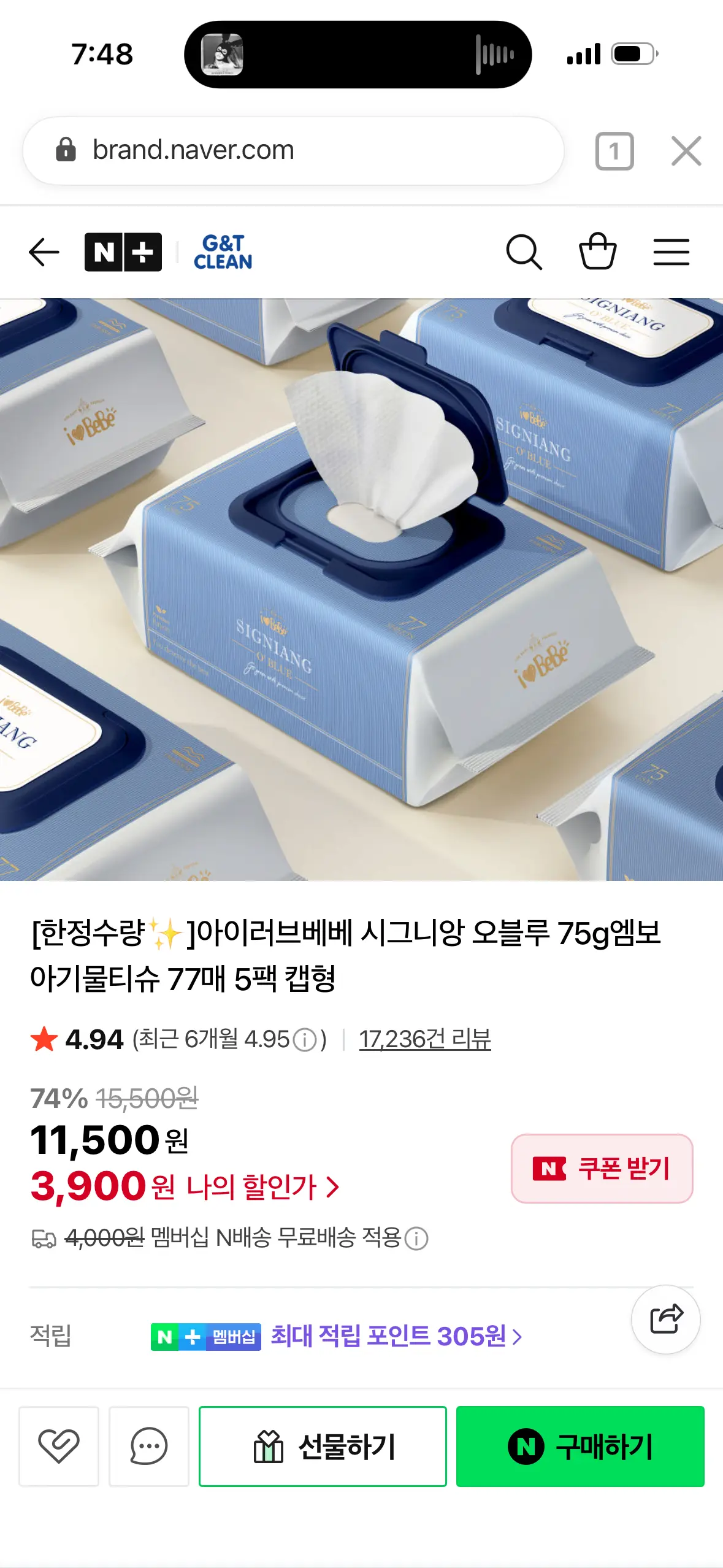Open 최대 적립 포인트 305원 details
The width and height of the screenshot is (723, 1568).
(x=396, y=1336)
